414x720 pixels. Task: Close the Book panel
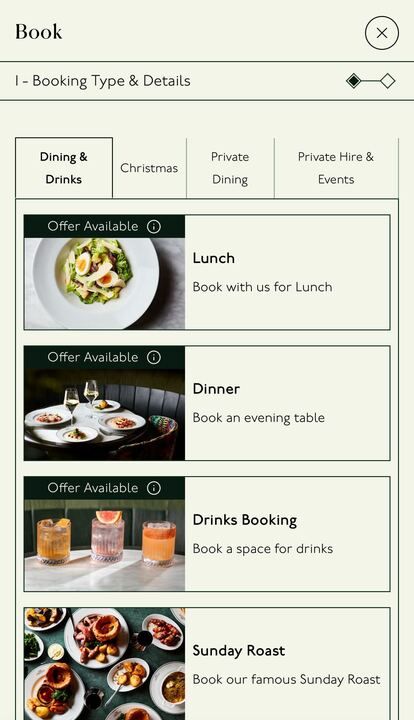(x=381, y=33)
